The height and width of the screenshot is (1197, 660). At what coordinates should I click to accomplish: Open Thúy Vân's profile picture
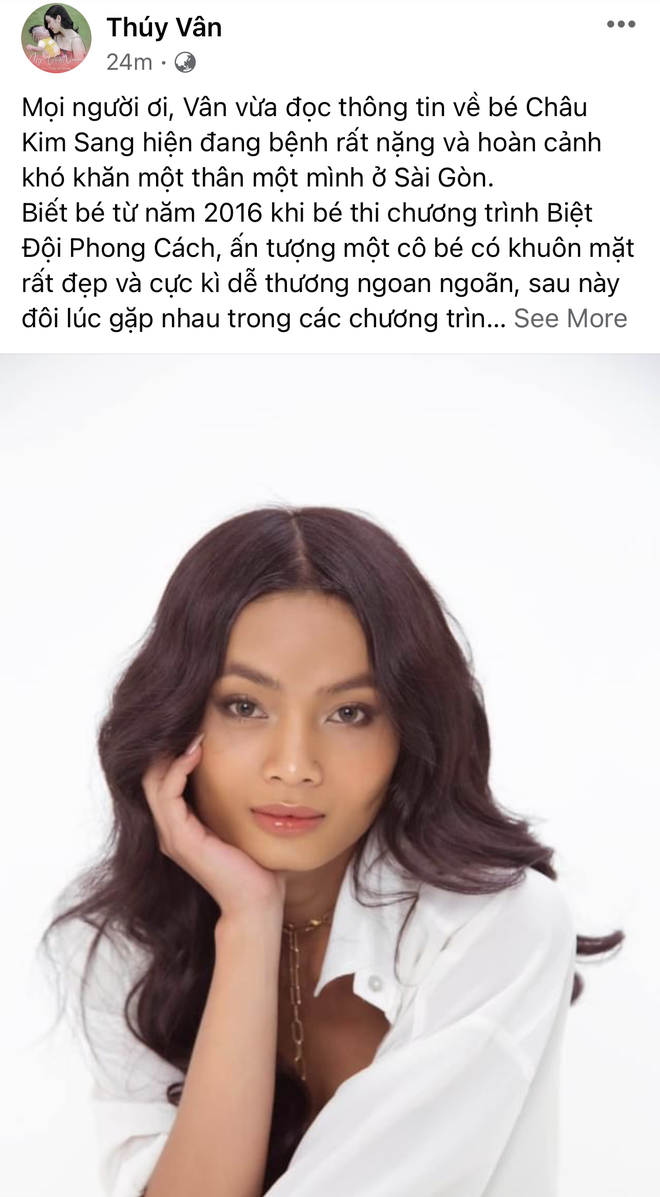(56, 38)
